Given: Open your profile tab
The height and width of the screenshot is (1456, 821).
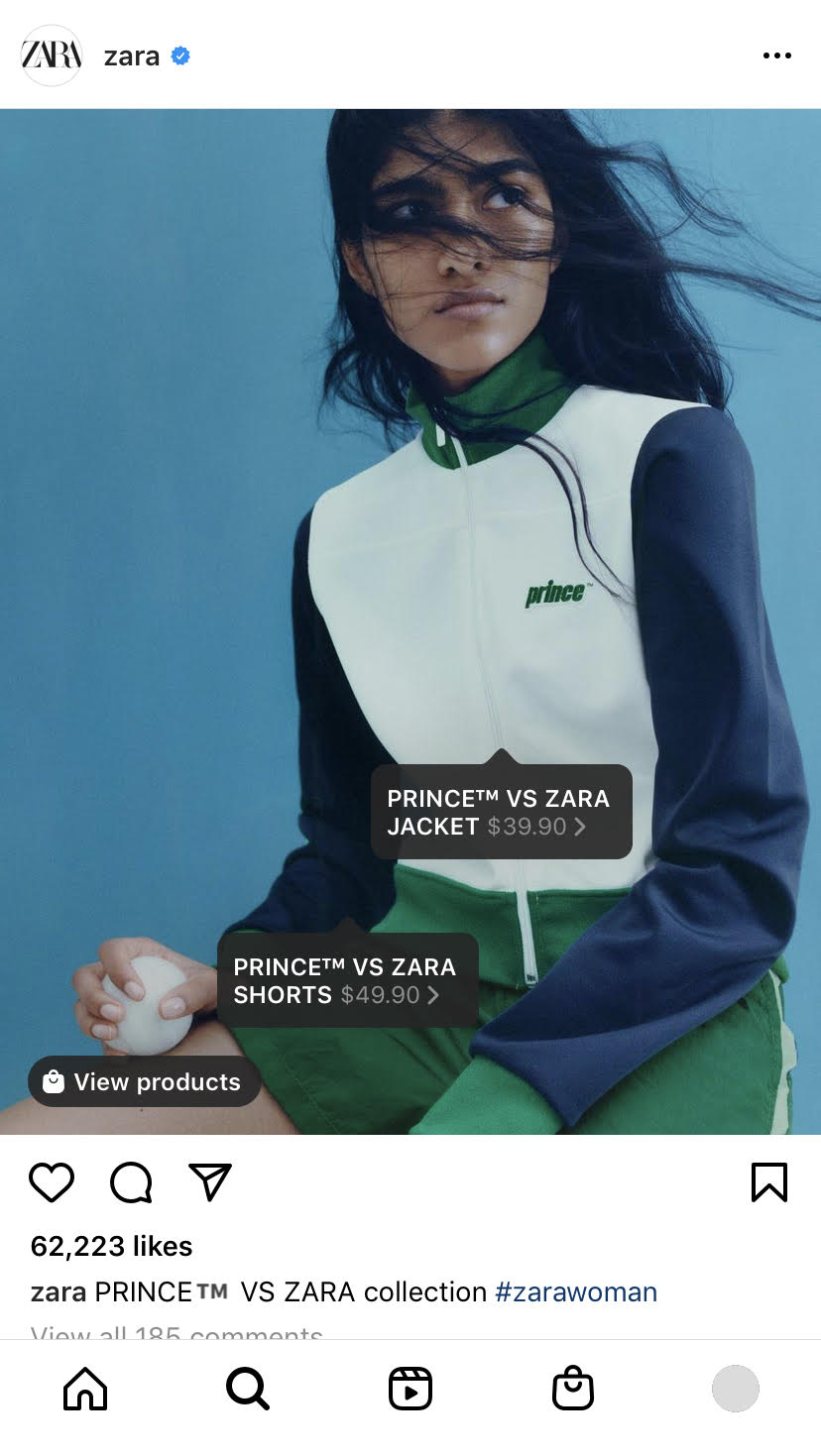Looking at the screenshot, I should click(736, 1389).
